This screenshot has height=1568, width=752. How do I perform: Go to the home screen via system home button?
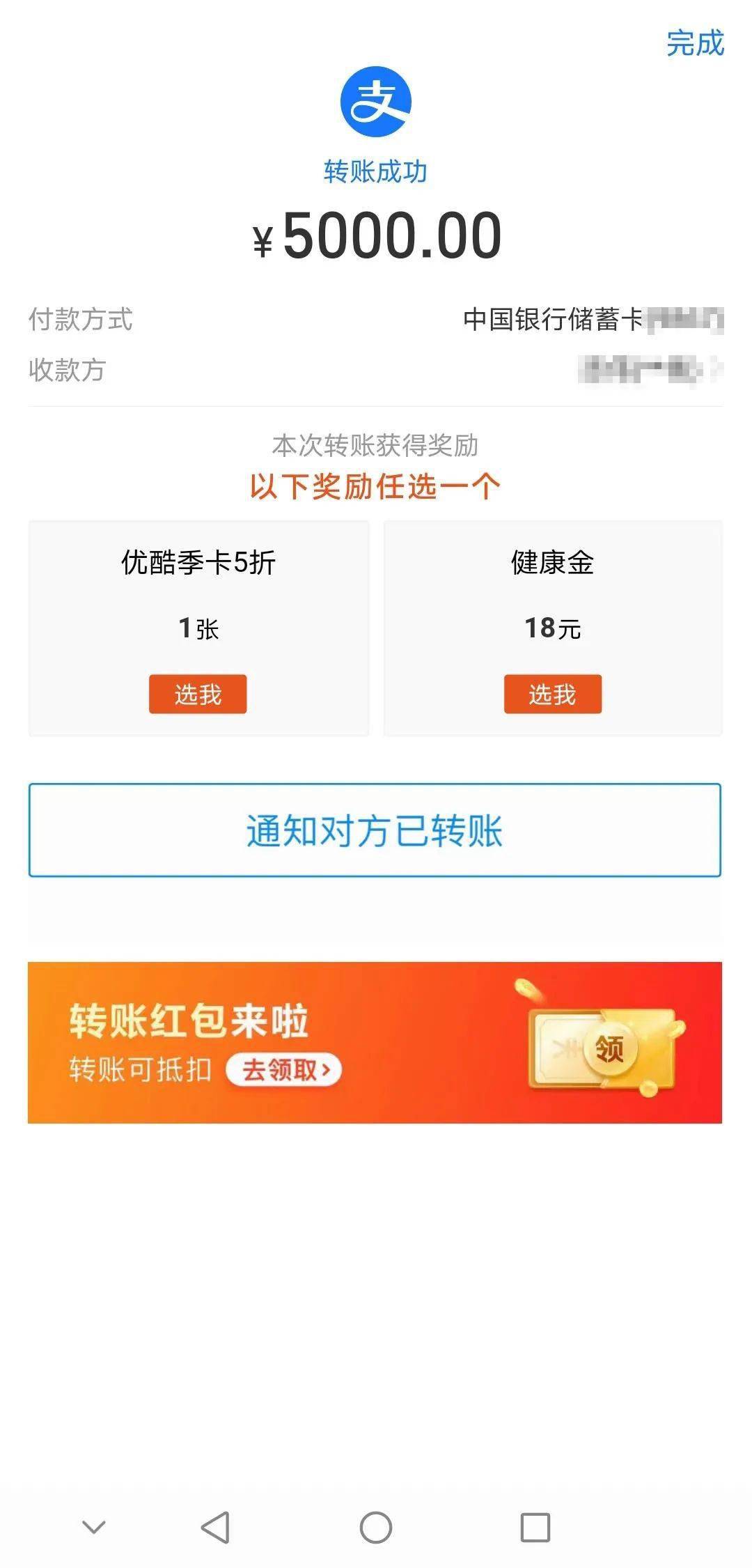point(376,1527)
